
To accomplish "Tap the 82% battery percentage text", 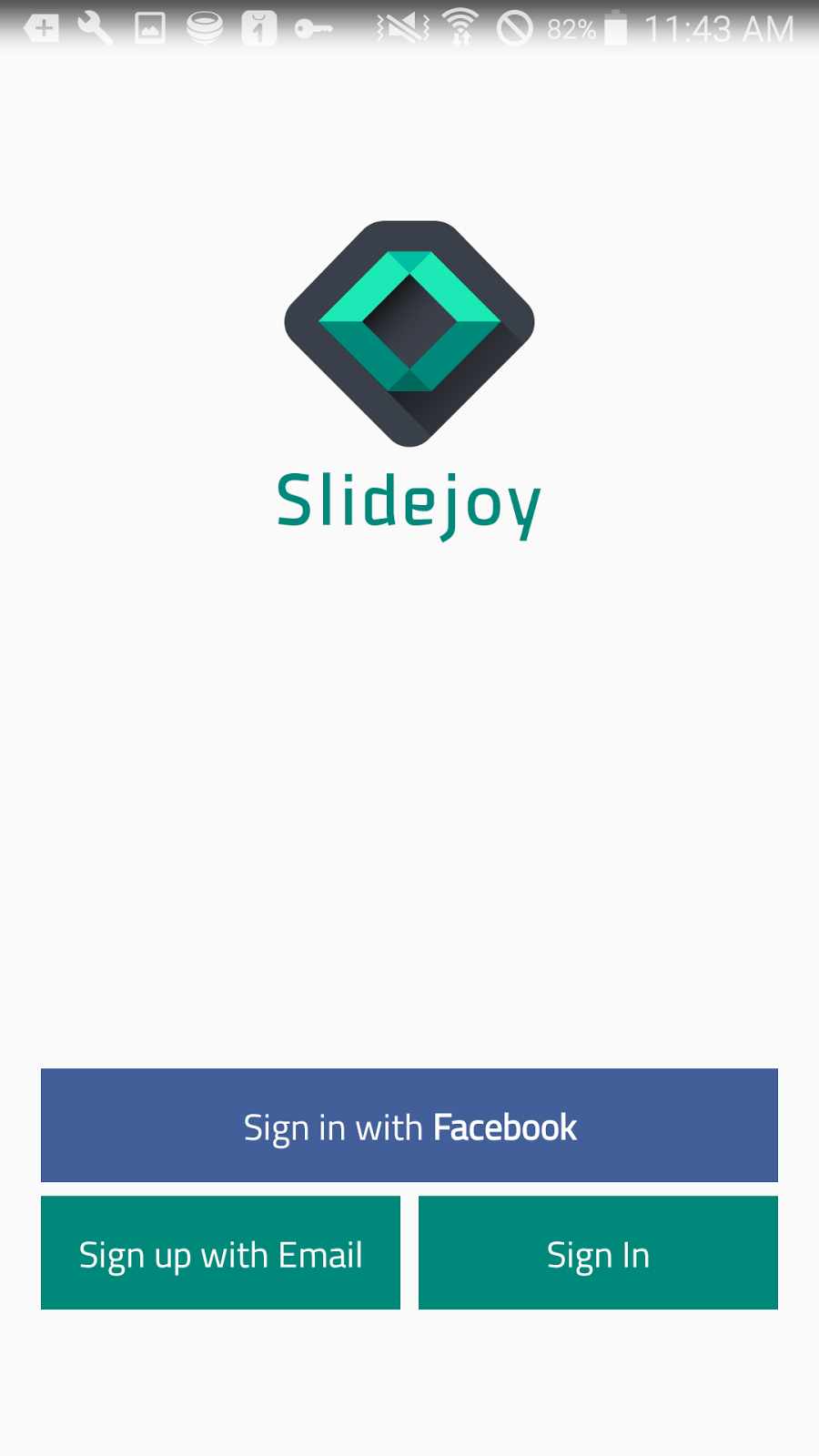I will [x=573, y=27].
